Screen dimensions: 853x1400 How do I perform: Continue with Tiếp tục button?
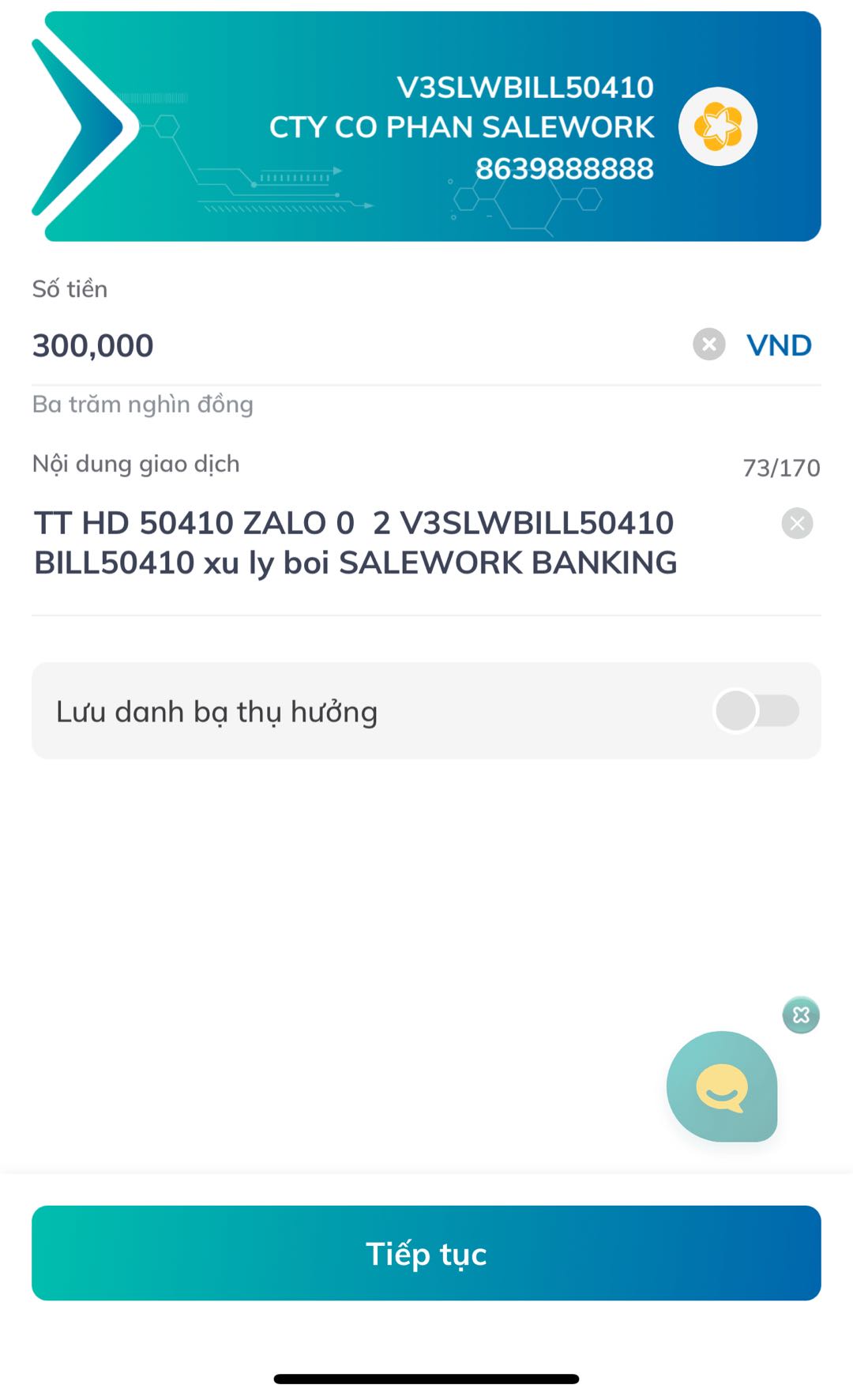[x=426, y=1253]
